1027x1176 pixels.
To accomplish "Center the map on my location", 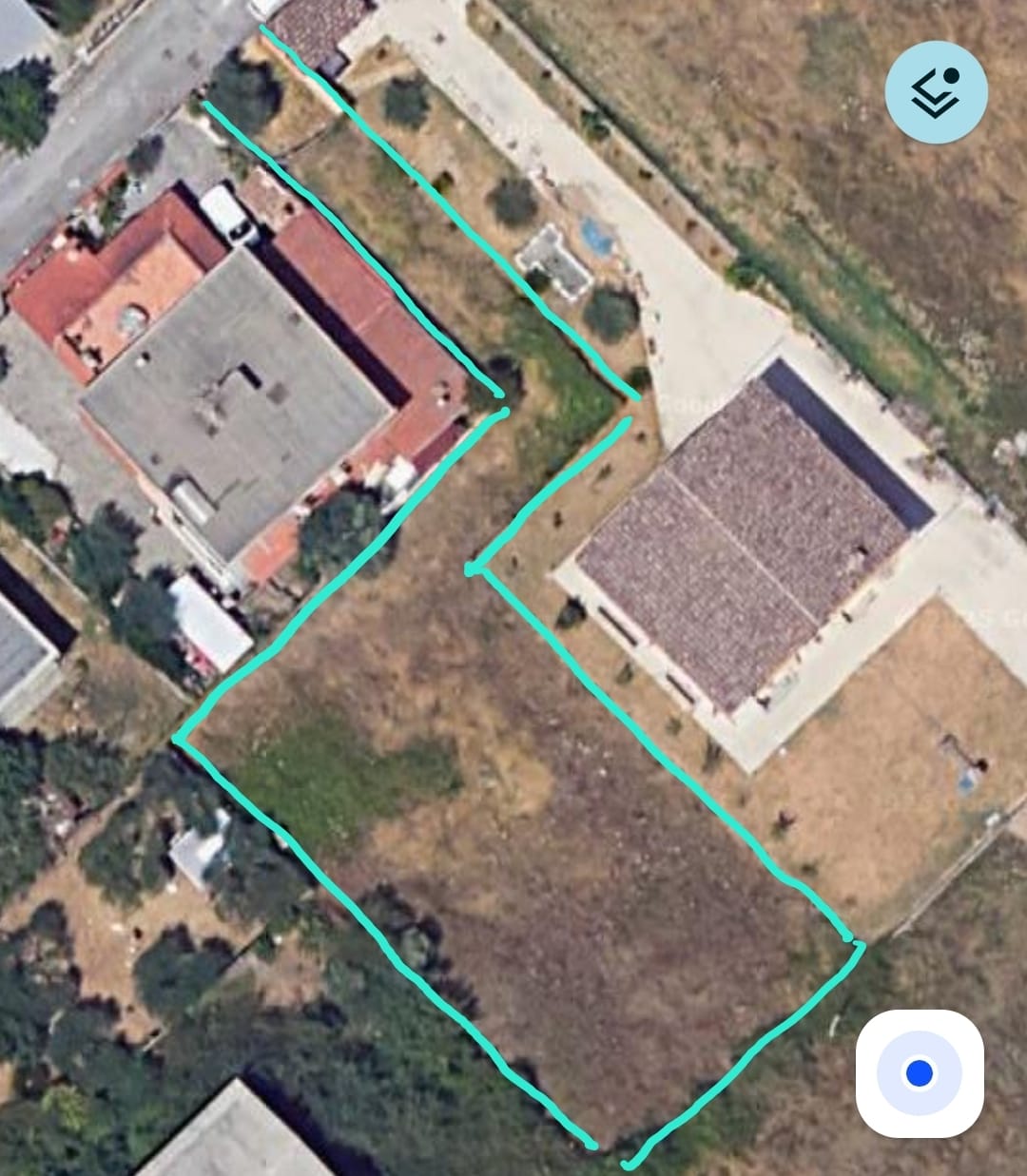I will coord(919,1073).
